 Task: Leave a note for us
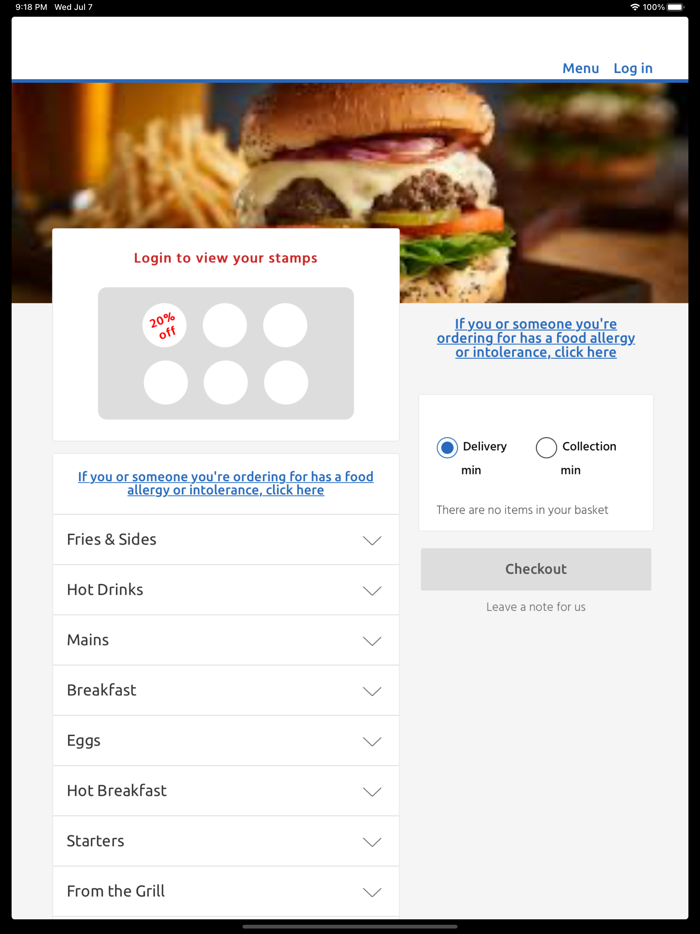point(536,607)
